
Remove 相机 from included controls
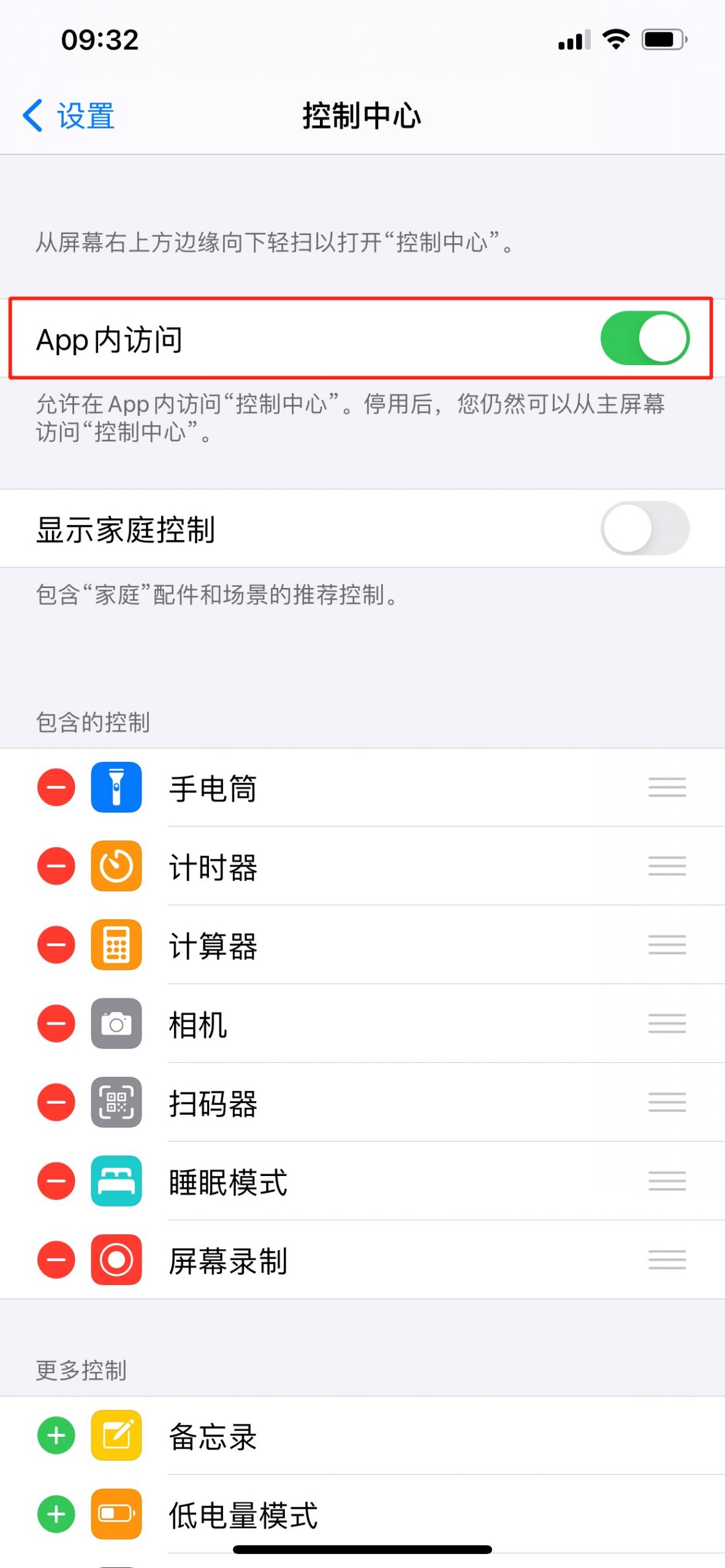pos(56,1023)
